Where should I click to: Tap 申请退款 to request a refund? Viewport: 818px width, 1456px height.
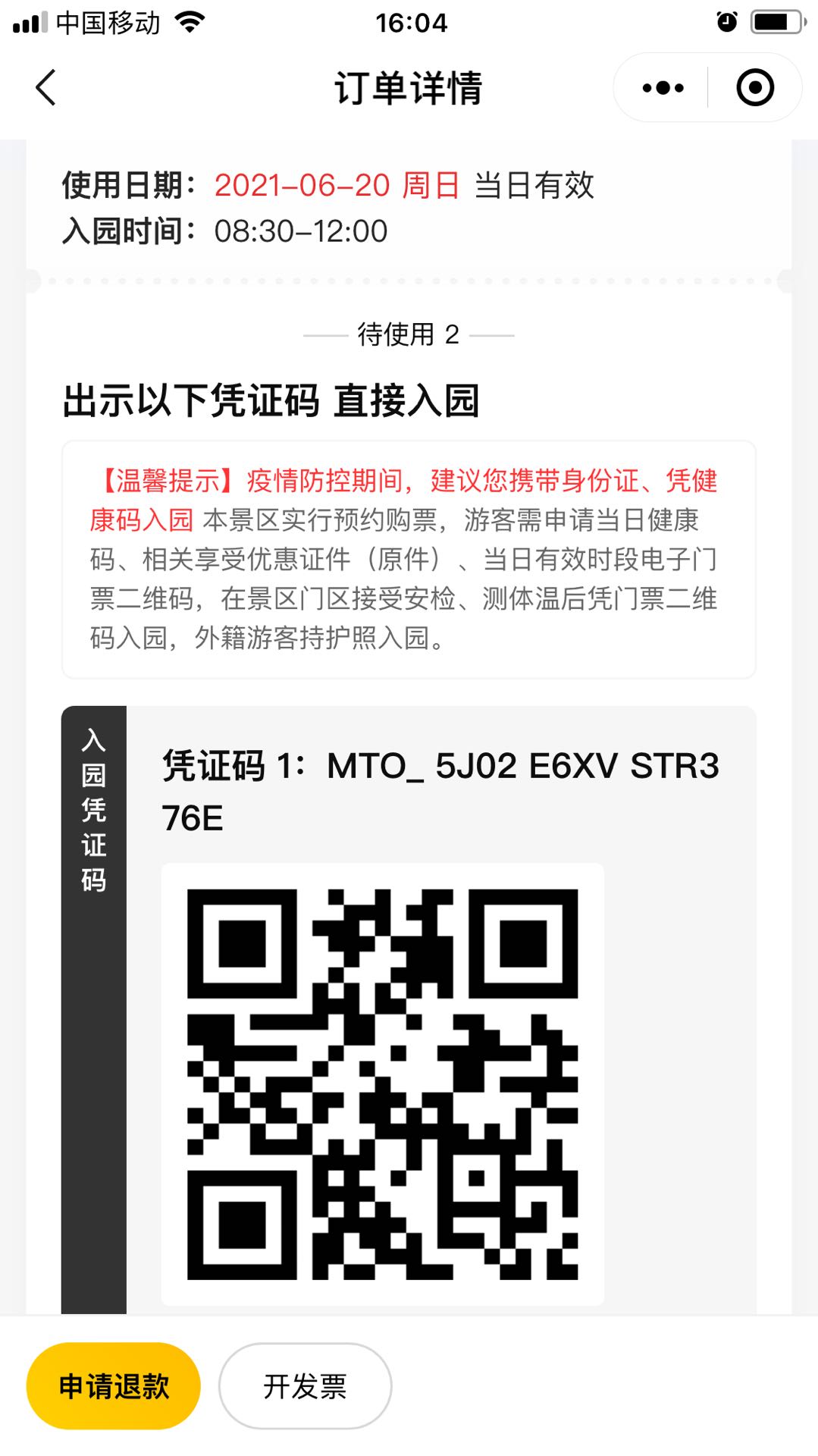pos(114,1385)
